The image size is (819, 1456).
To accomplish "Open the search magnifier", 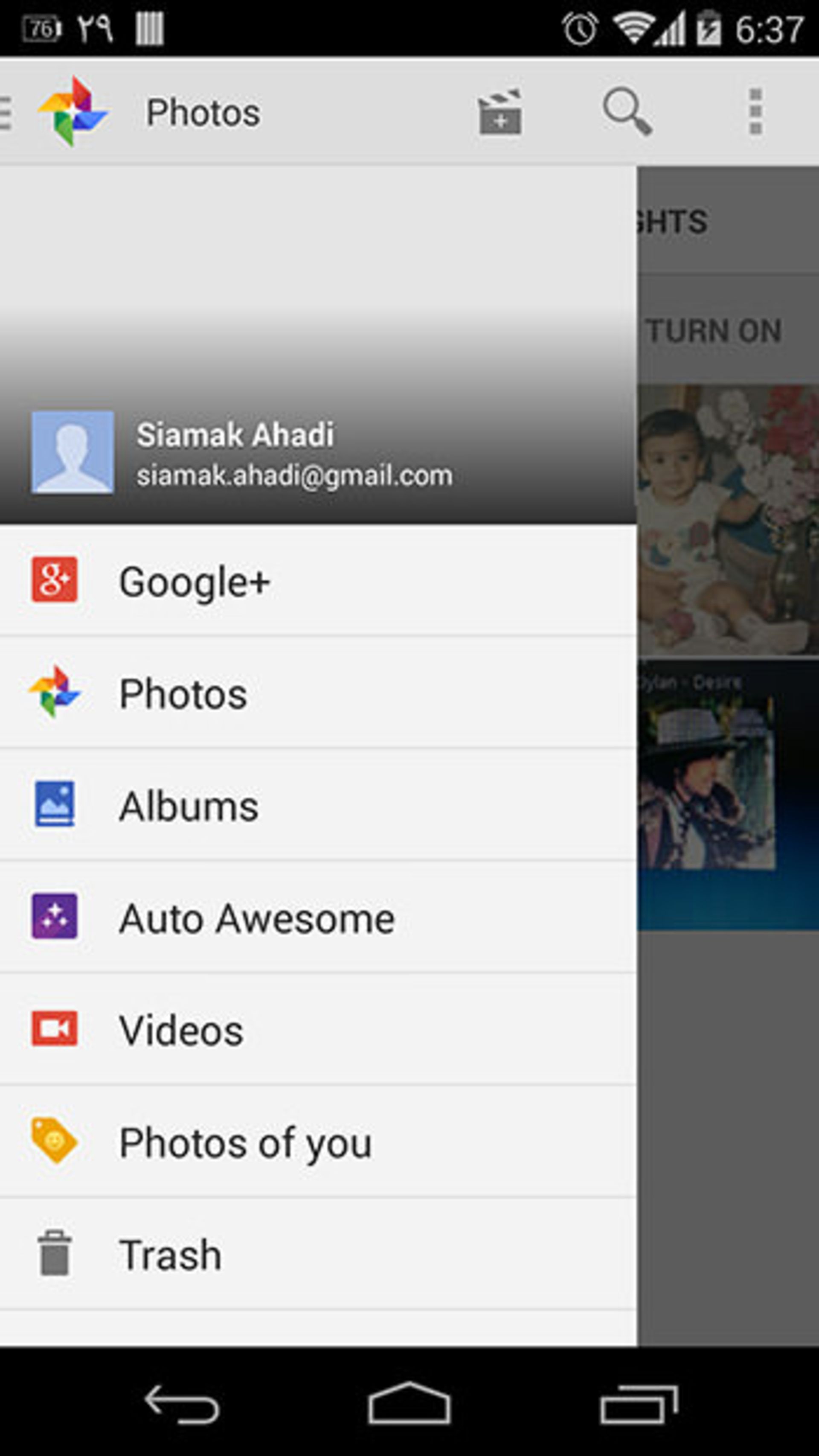I will tap(627, 111).
